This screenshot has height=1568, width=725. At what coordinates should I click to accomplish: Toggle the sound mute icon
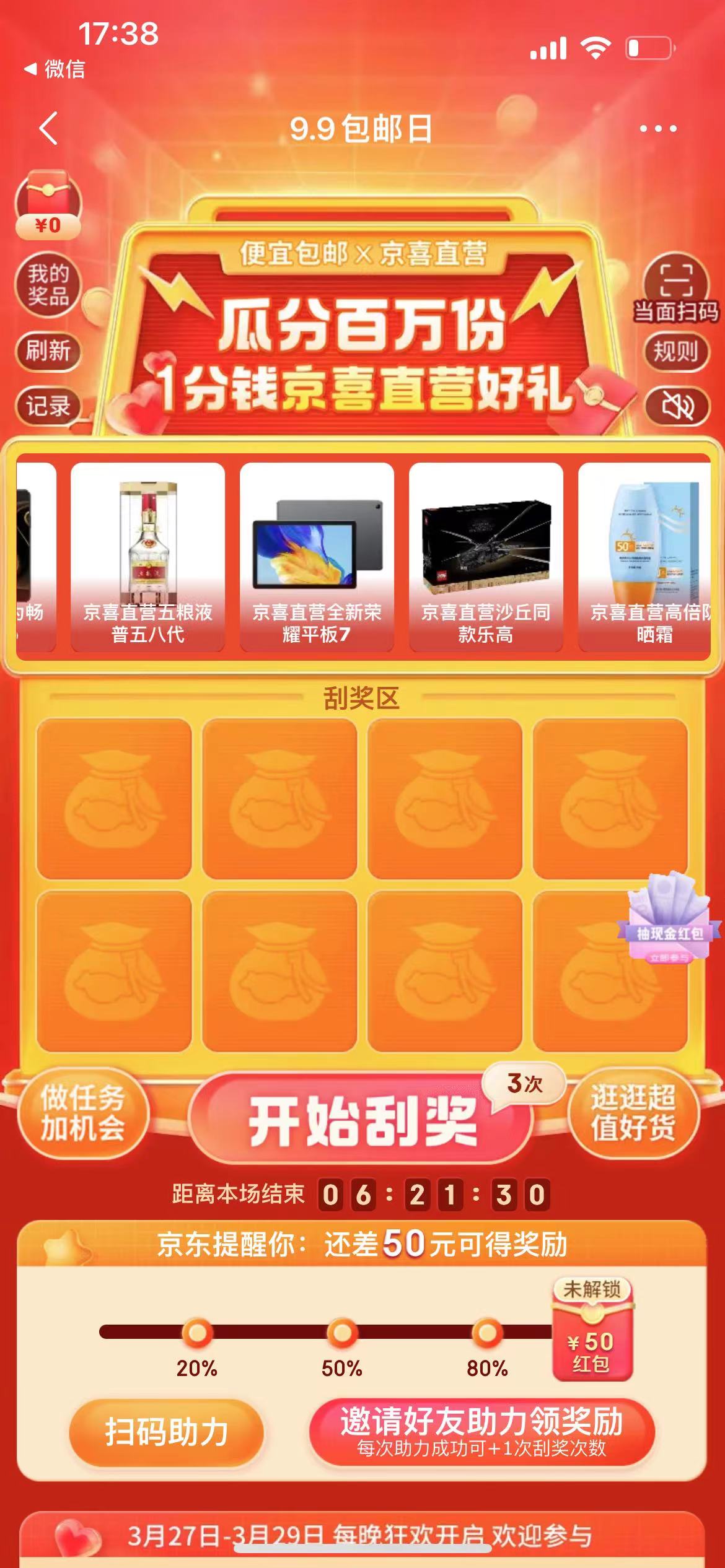(677, 406)
